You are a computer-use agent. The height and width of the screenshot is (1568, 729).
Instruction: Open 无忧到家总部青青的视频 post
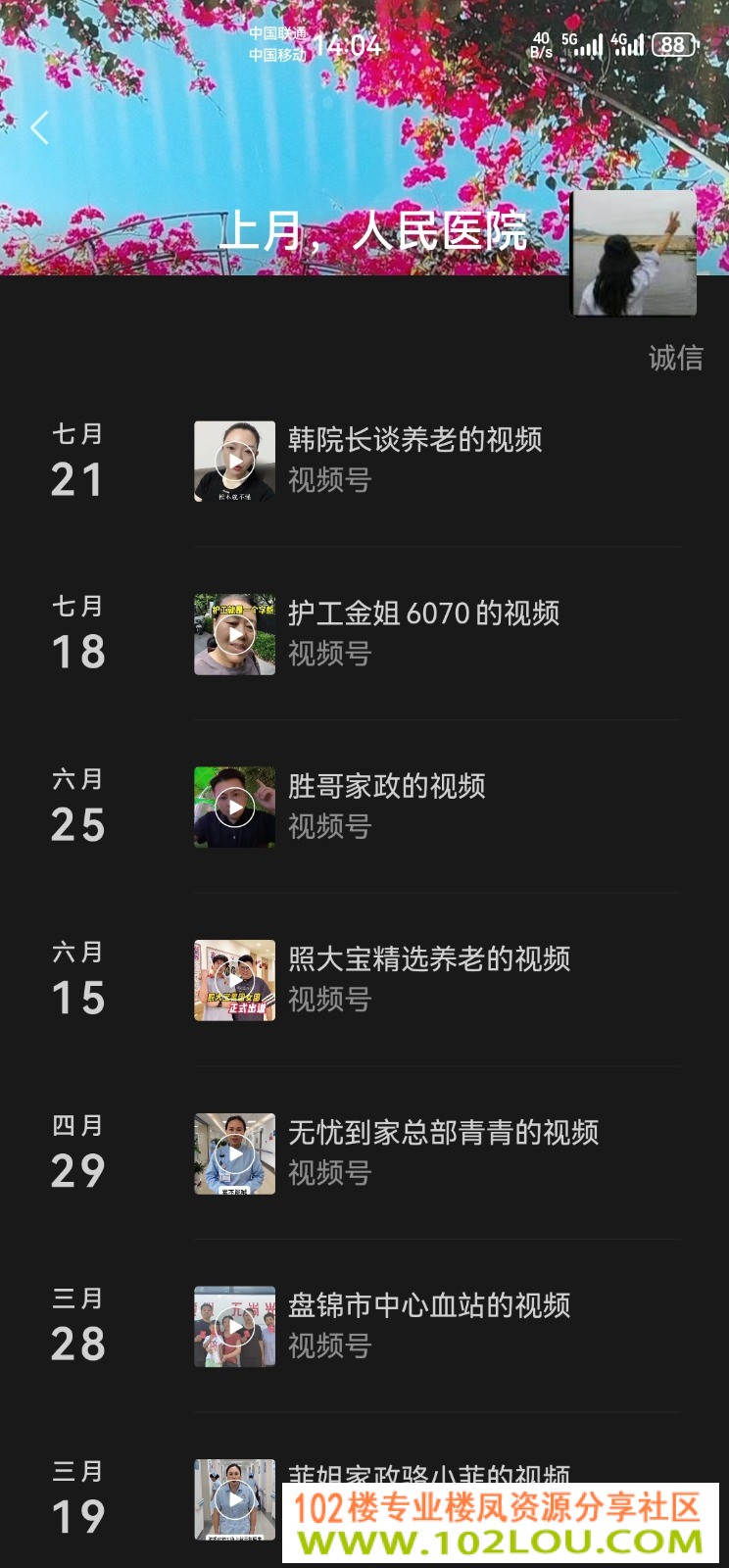coord(437,1153)
